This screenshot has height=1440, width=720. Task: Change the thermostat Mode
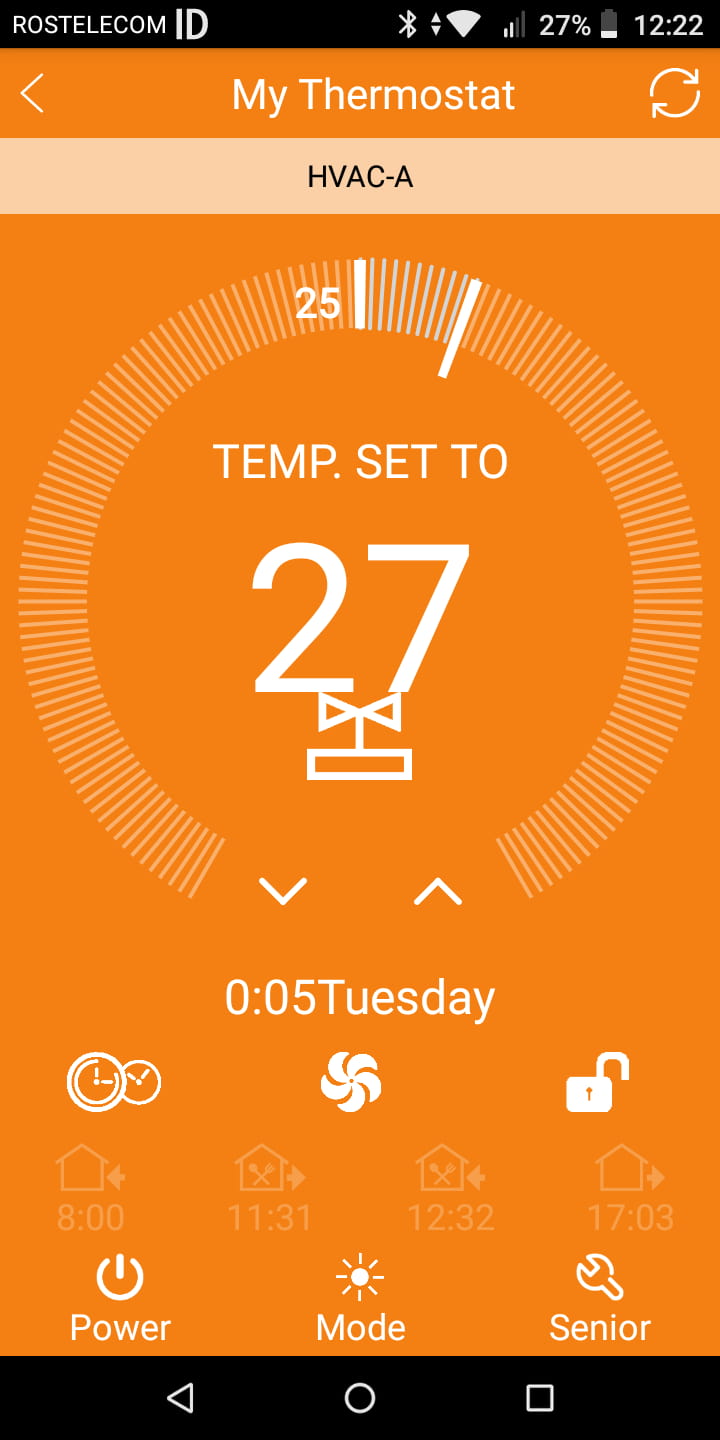(x=360, y=1298)
